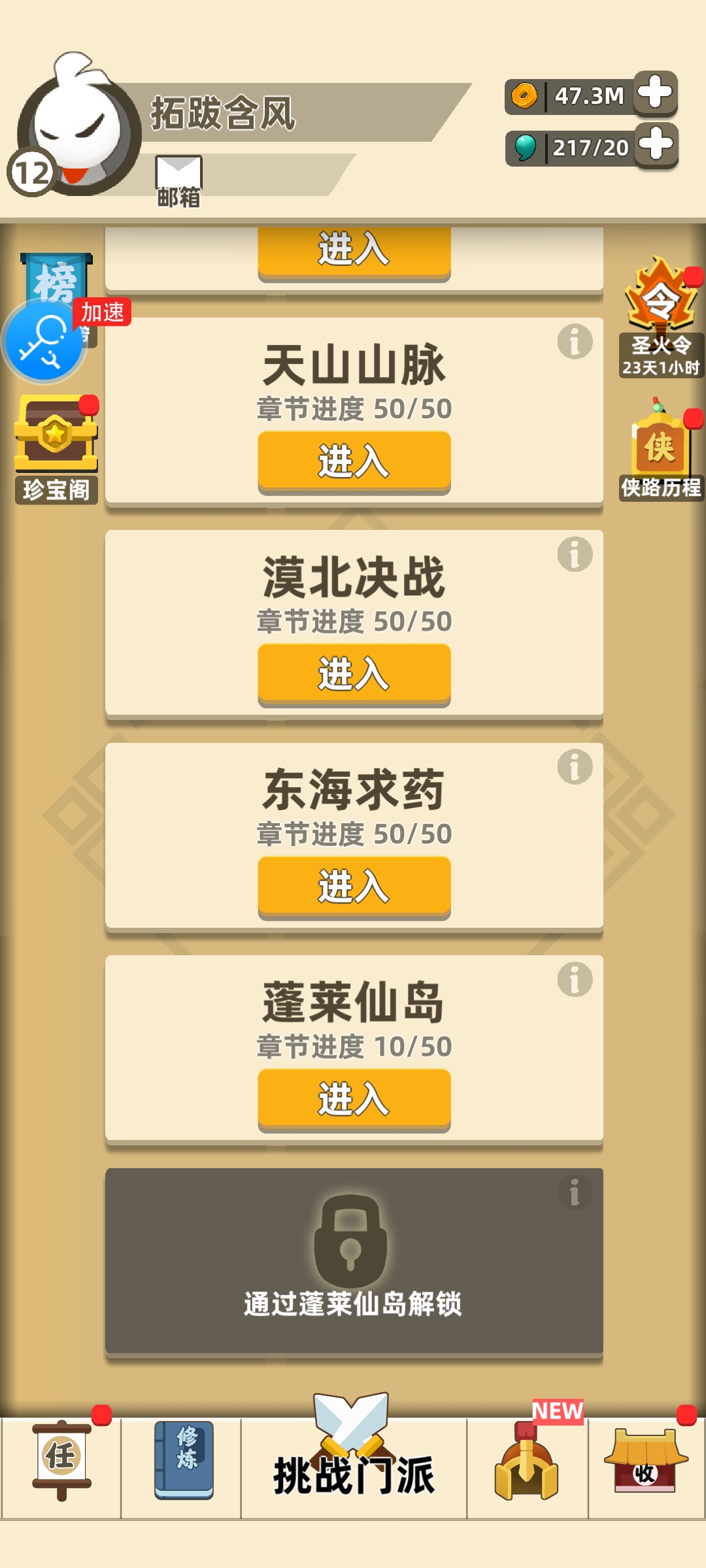Add more jade with the plus button

tap(655, 146)
